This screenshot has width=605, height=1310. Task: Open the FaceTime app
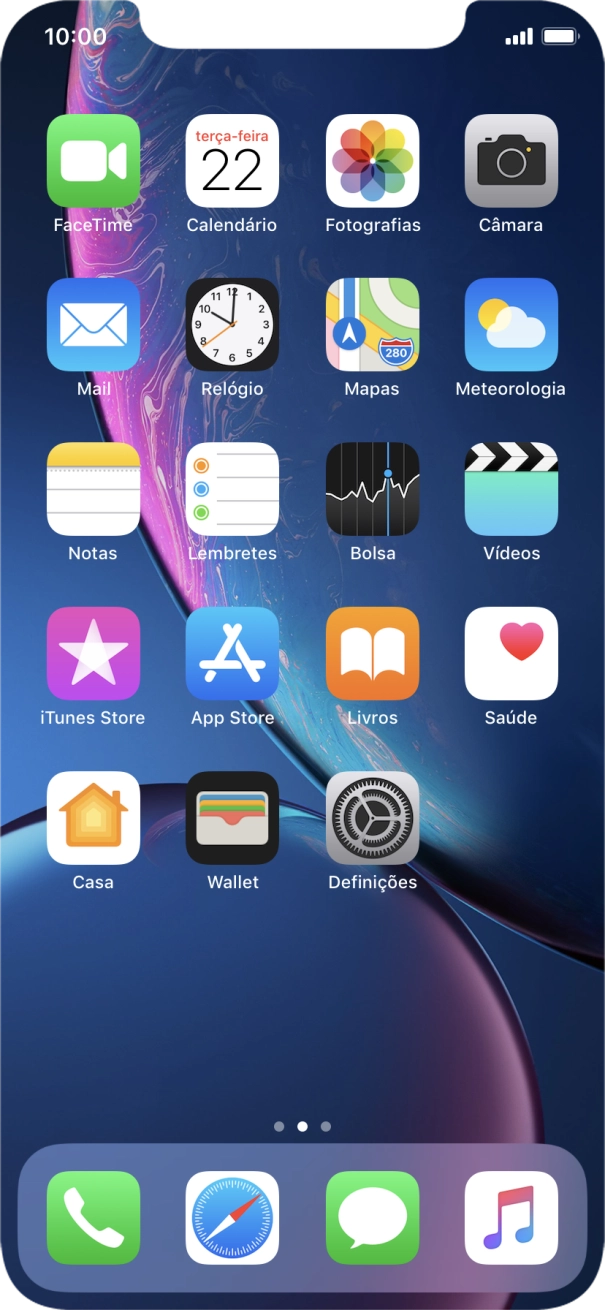pyautogui.click(x=93, y=161)
